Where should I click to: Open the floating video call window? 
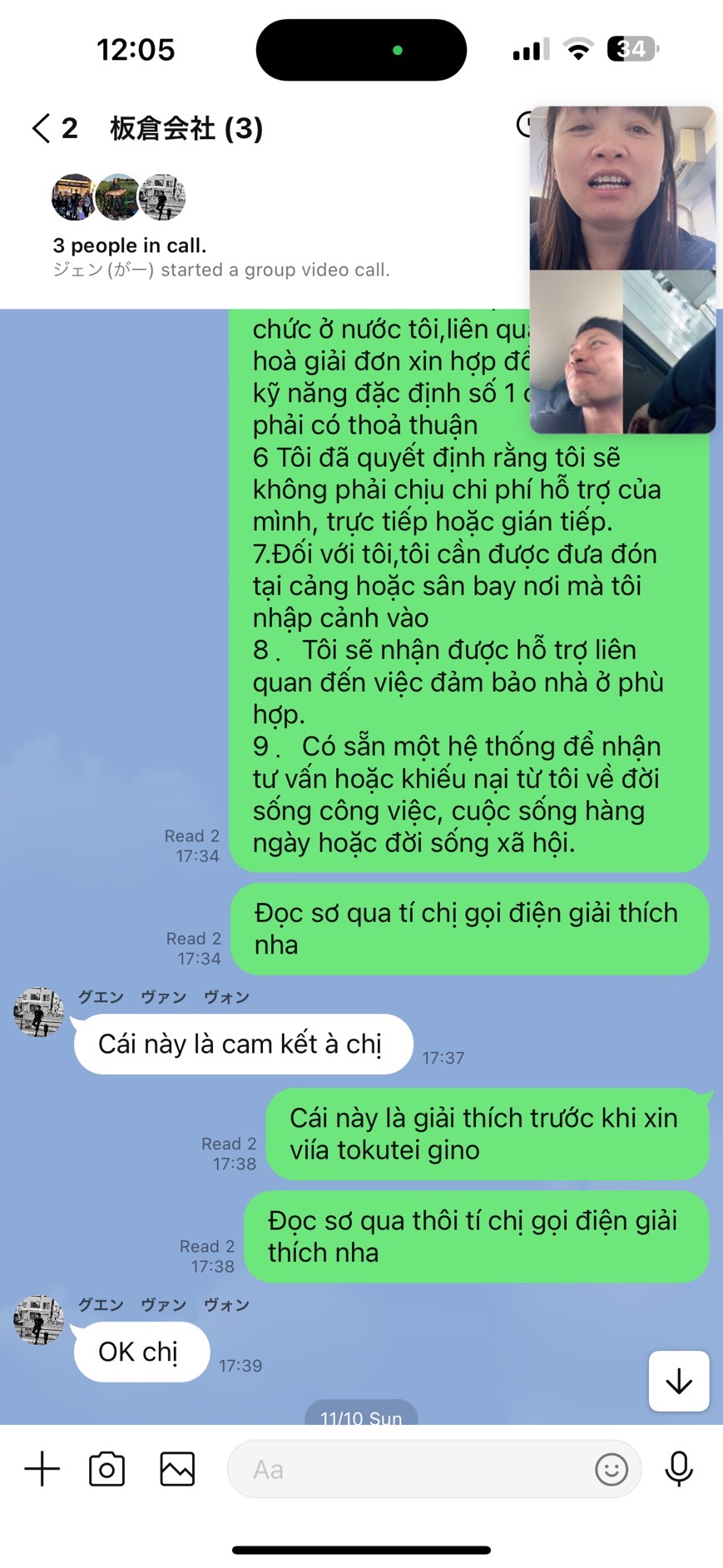tap(622, 270)
